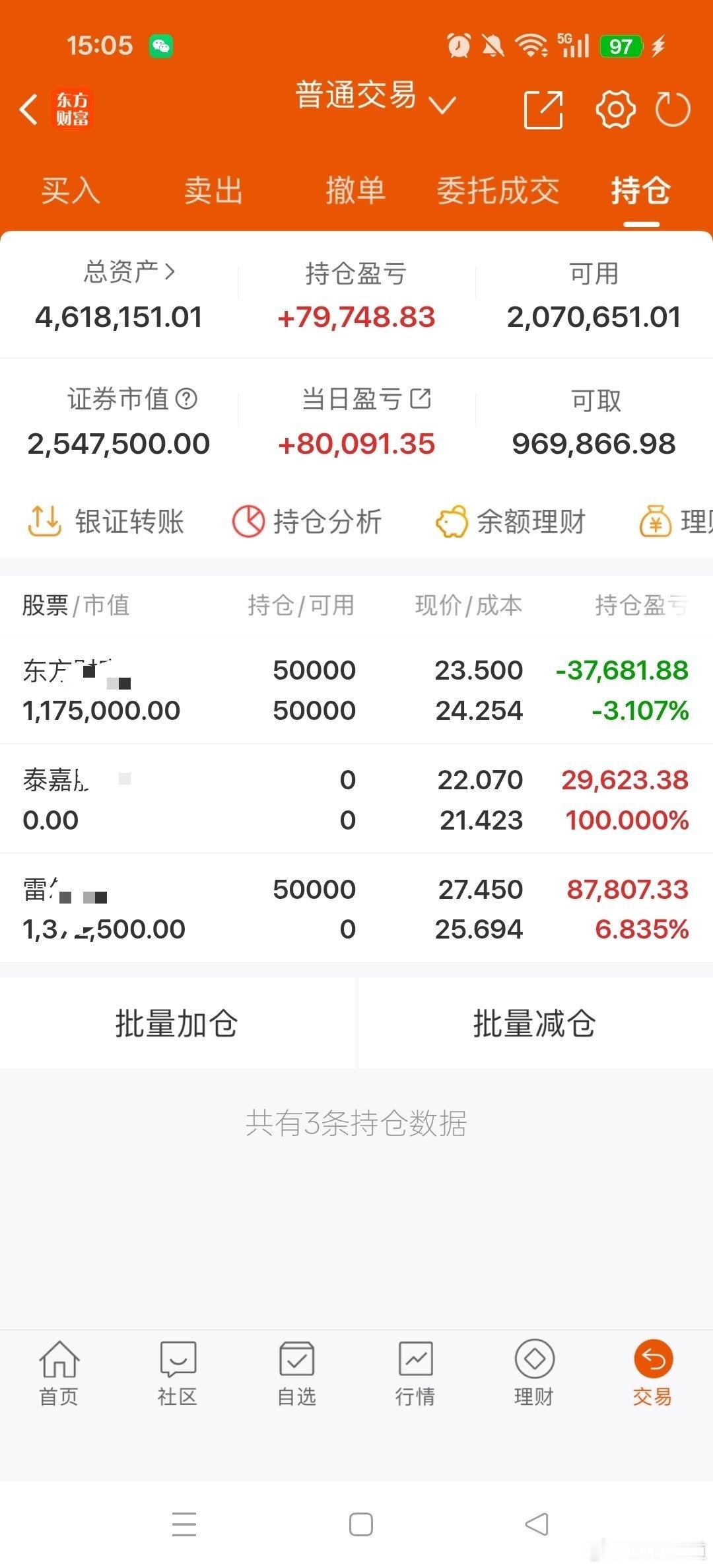Open 银证转账 (bank transfer) function

(x=108, y=522)
